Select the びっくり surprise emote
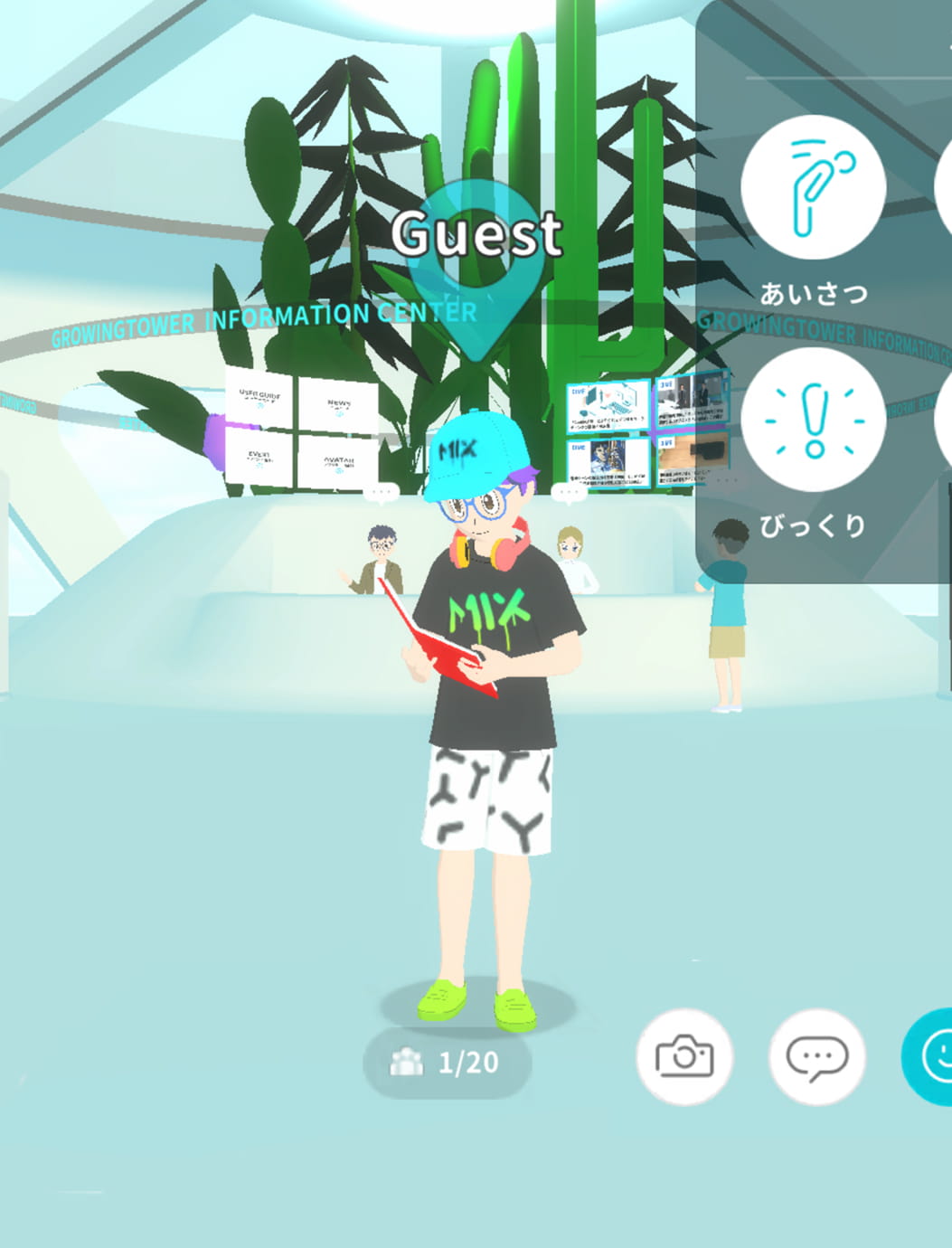The image size is (952, 1248). point(813,420)
